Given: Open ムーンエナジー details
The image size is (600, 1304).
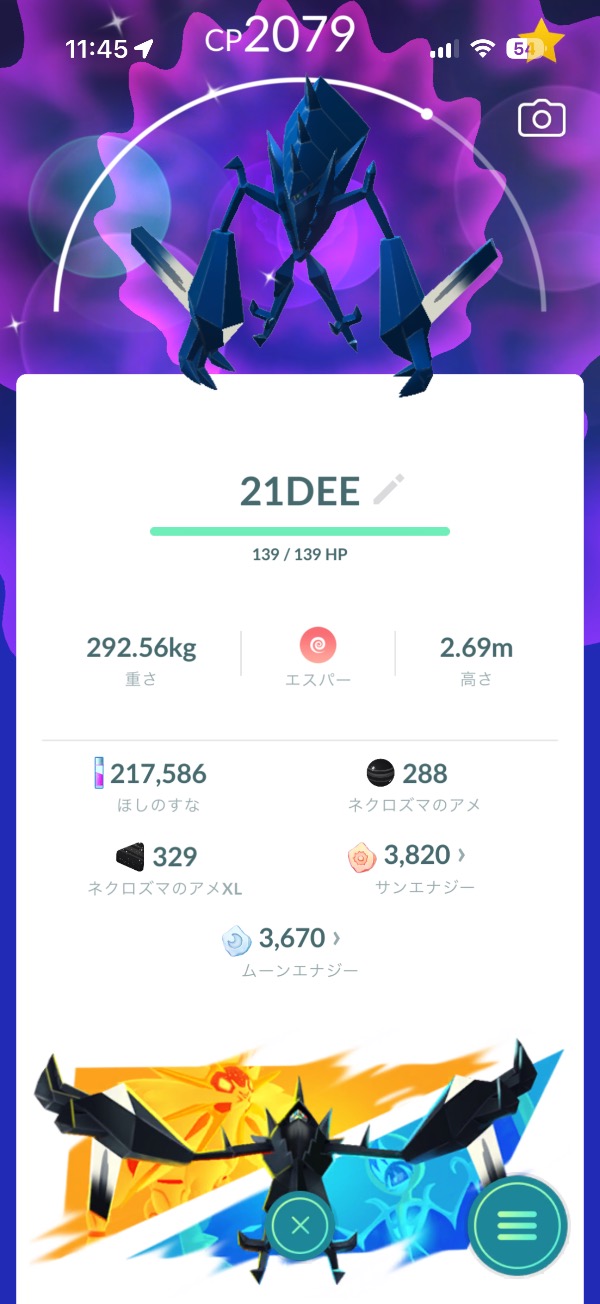Looking at the screenshot, I should [336, 938].
